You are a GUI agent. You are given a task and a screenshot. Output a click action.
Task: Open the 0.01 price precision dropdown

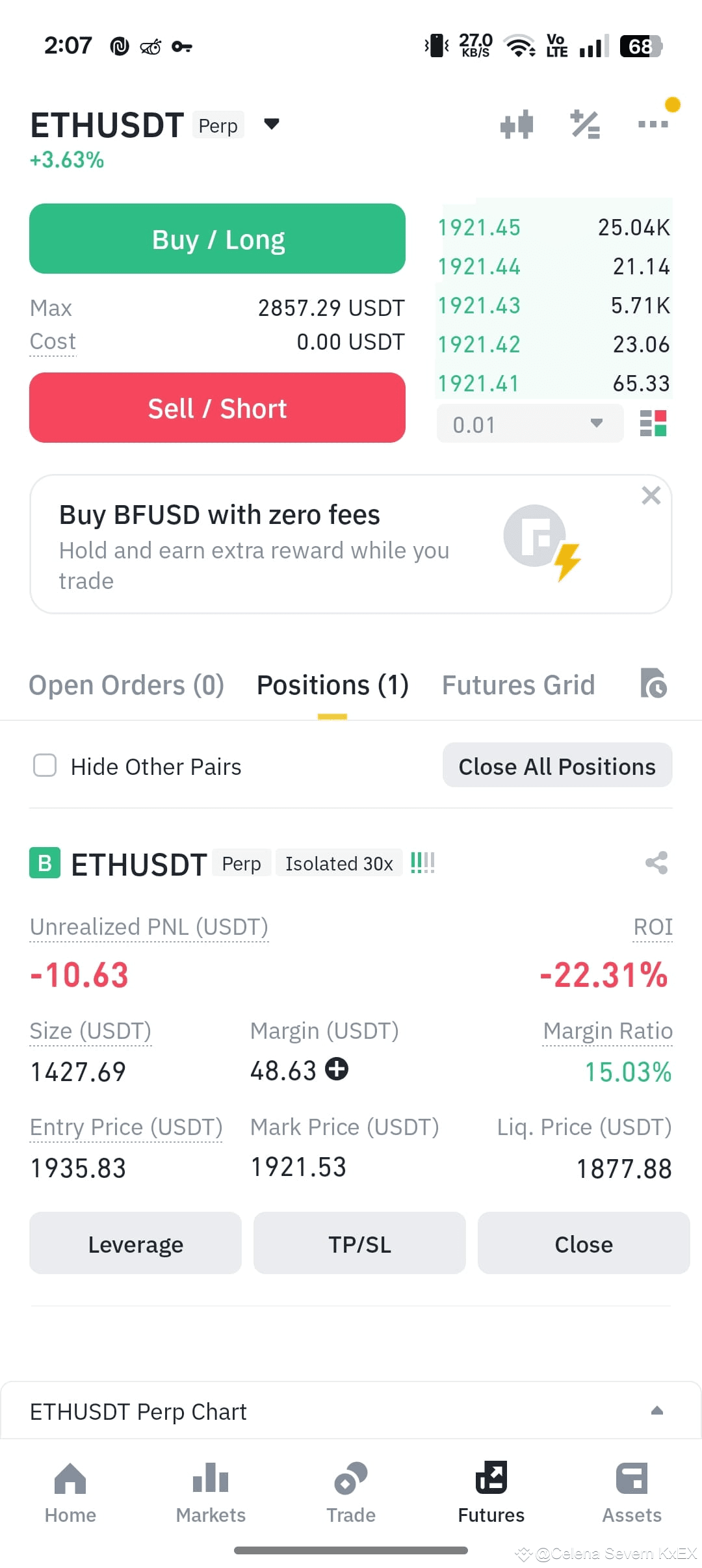[530, 424]
